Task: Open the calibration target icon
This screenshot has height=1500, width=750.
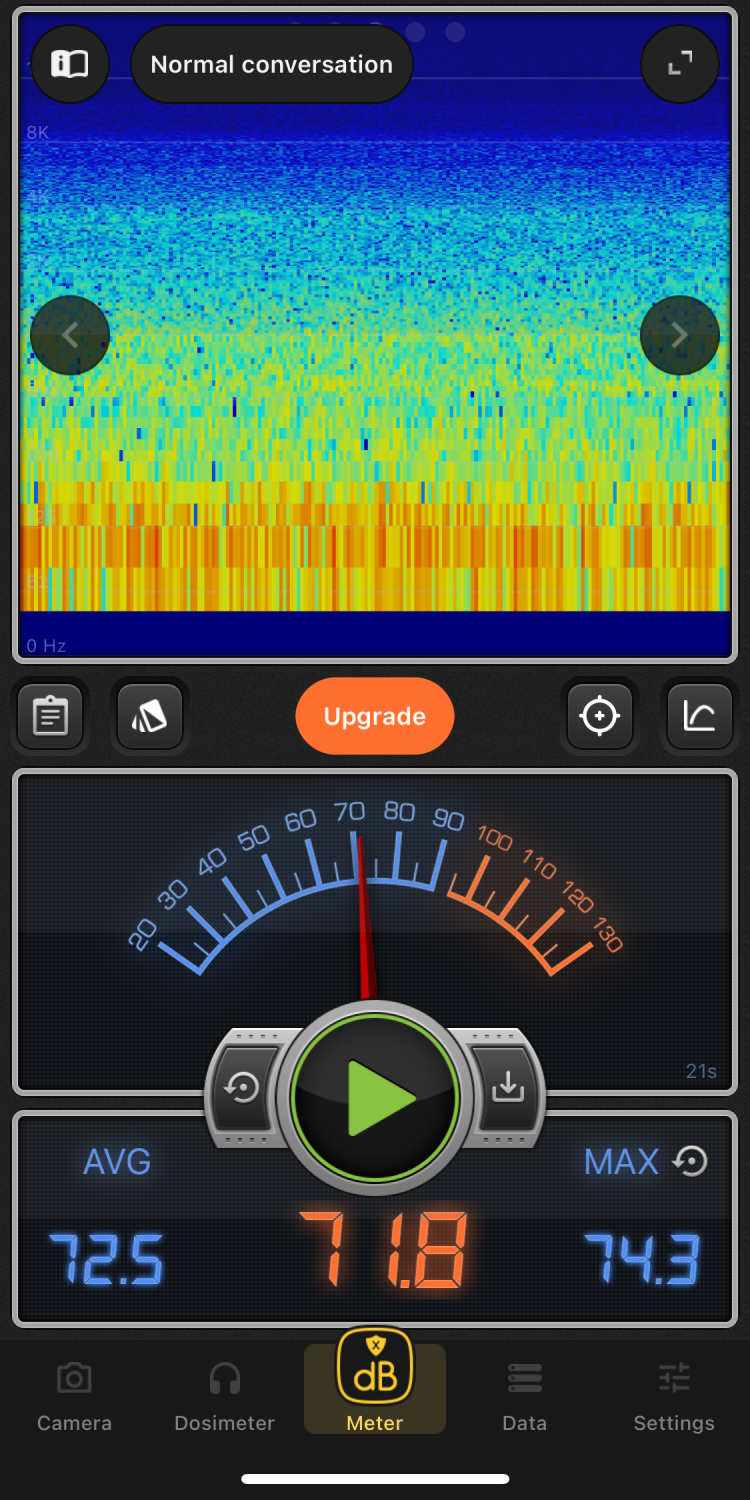Action: [600, 716]
